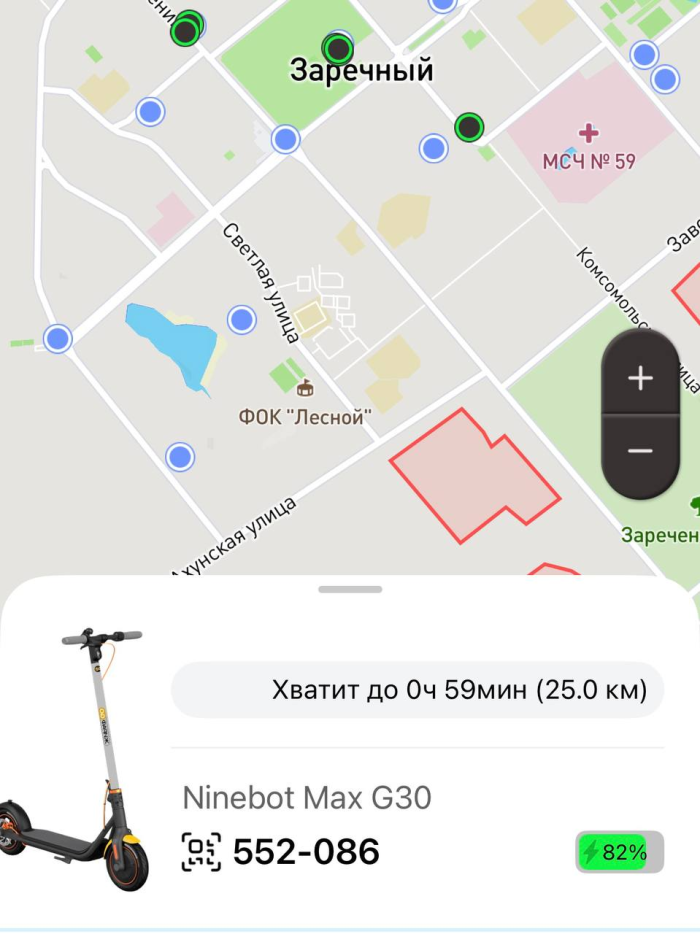This screenshot has width=700, height=934.
Task: Zoom out the map with minus button
Action: 640,452
